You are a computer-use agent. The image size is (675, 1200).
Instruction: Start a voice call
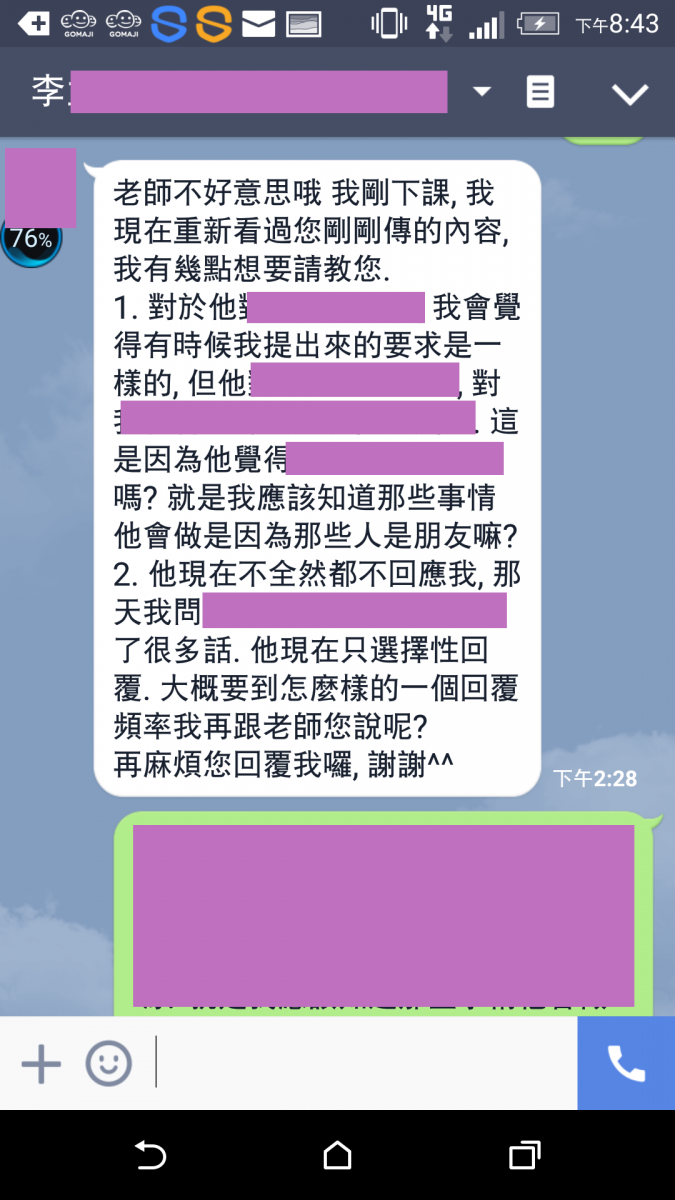626,1064
